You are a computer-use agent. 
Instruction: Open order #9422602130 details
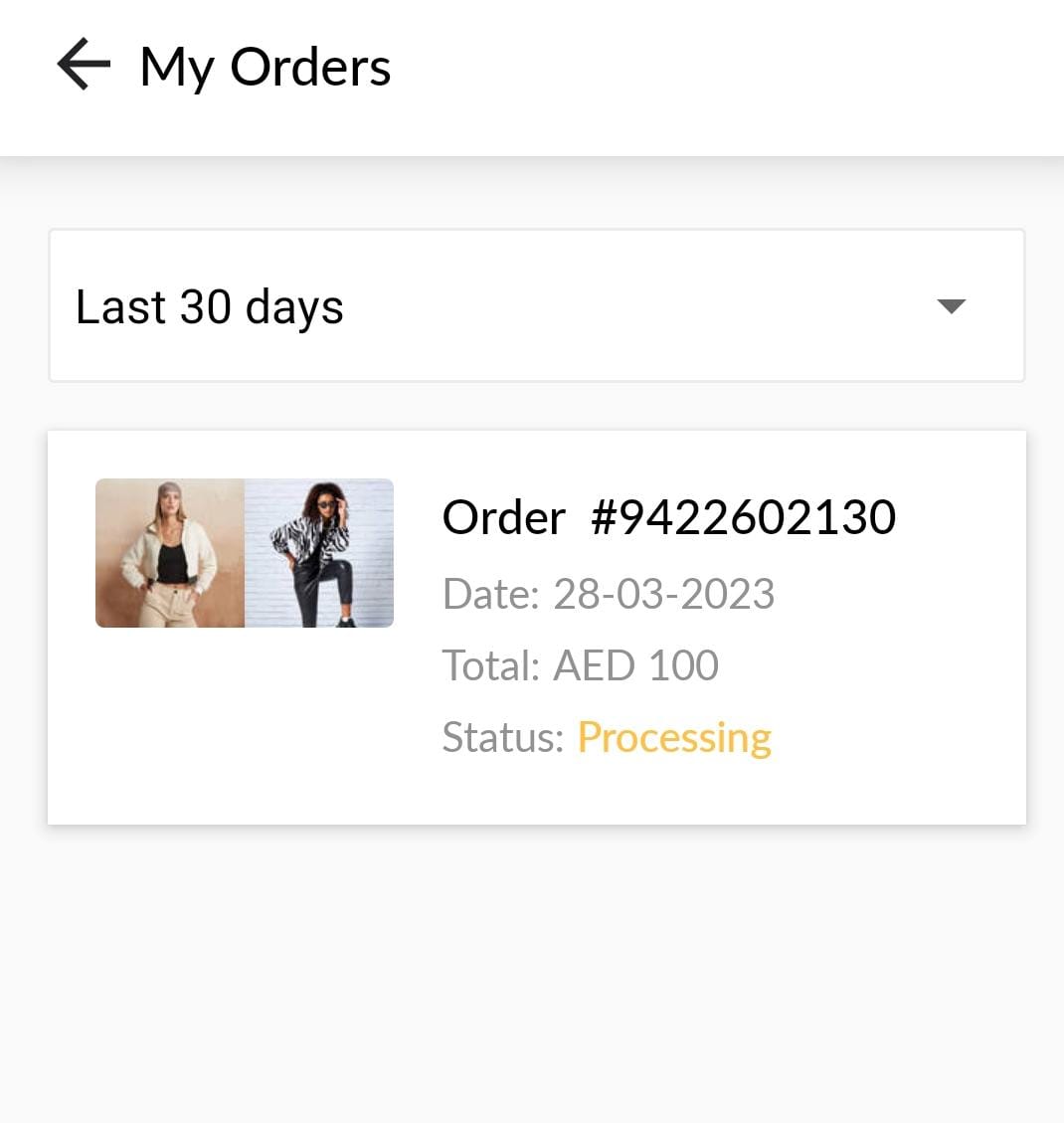point(668,518)
